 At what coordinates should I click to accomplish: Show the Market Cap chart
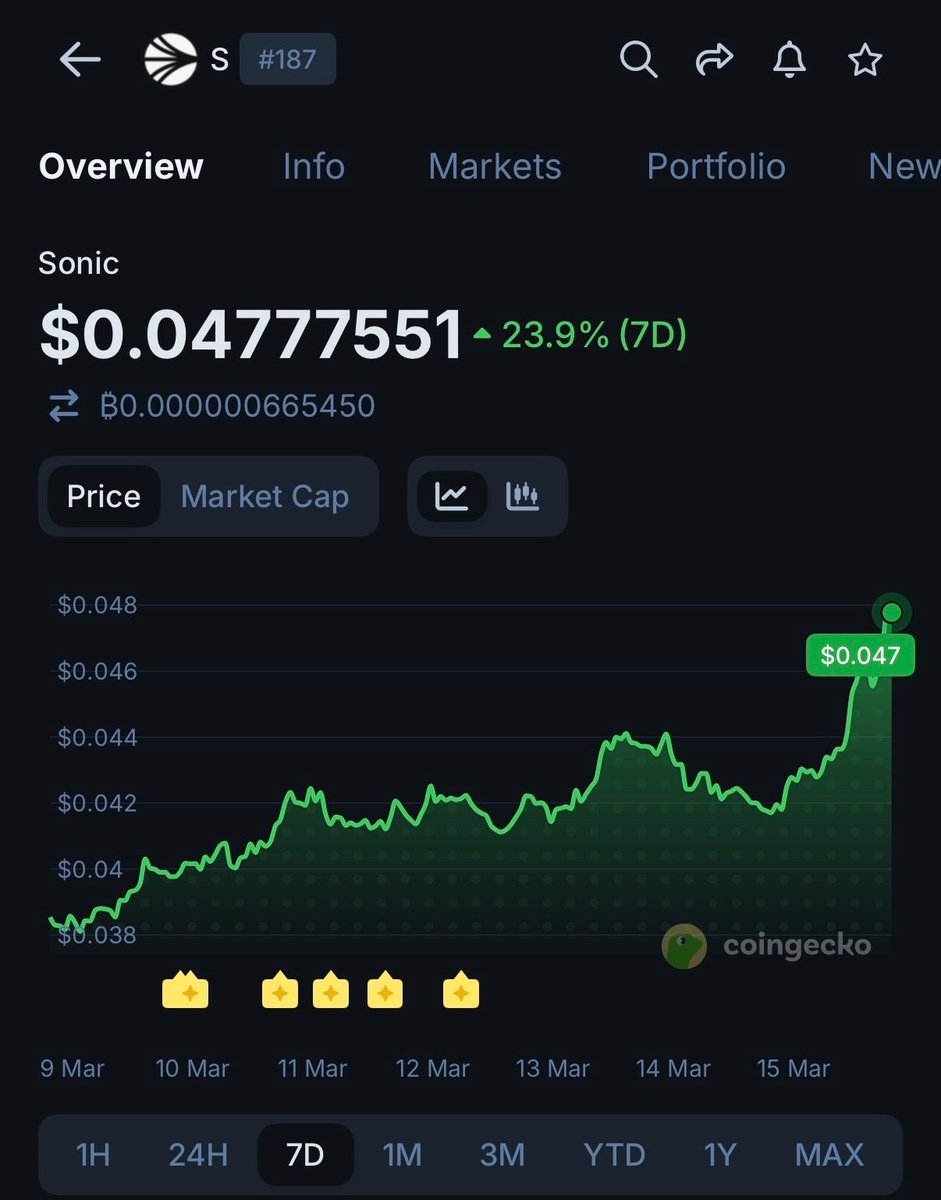[265, 496]
